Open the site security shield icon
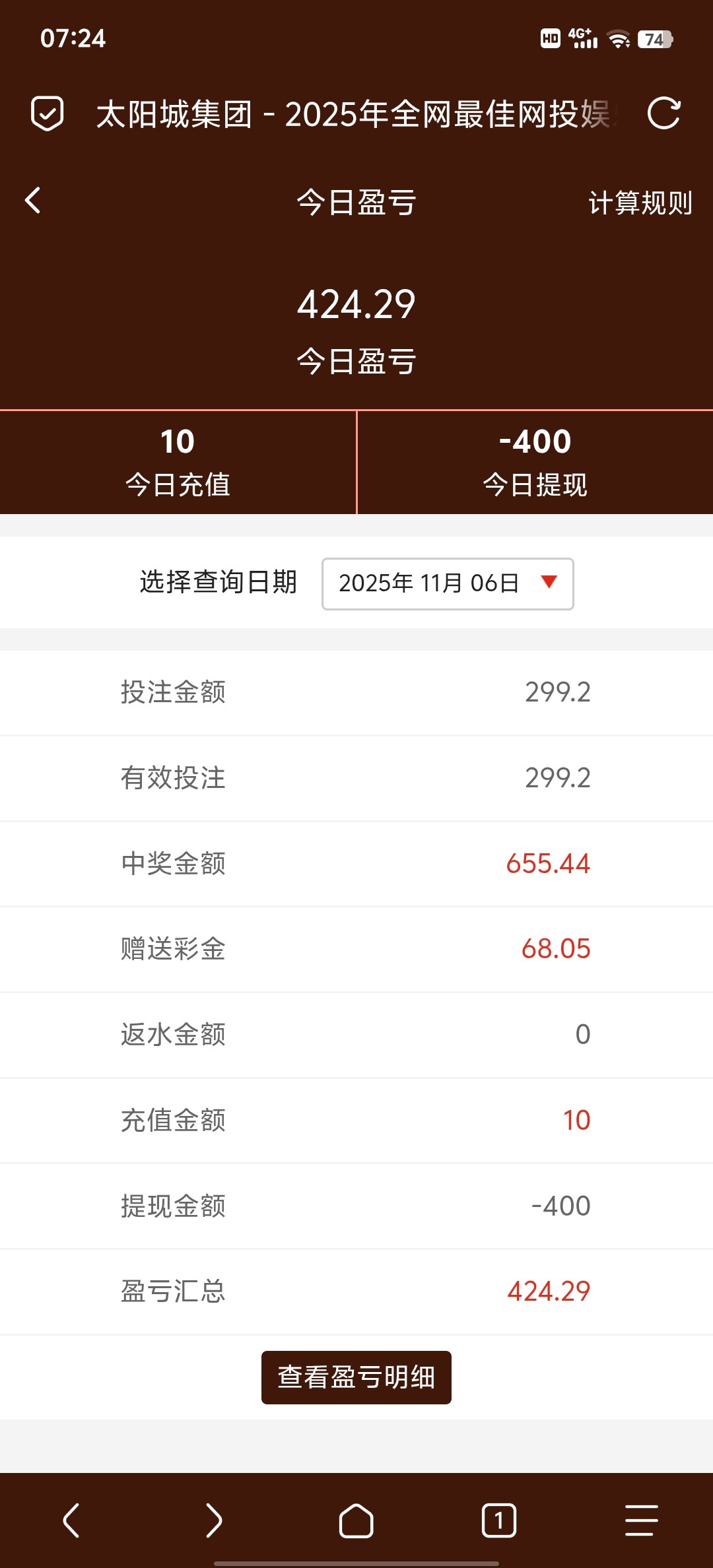 pos(48,114)
